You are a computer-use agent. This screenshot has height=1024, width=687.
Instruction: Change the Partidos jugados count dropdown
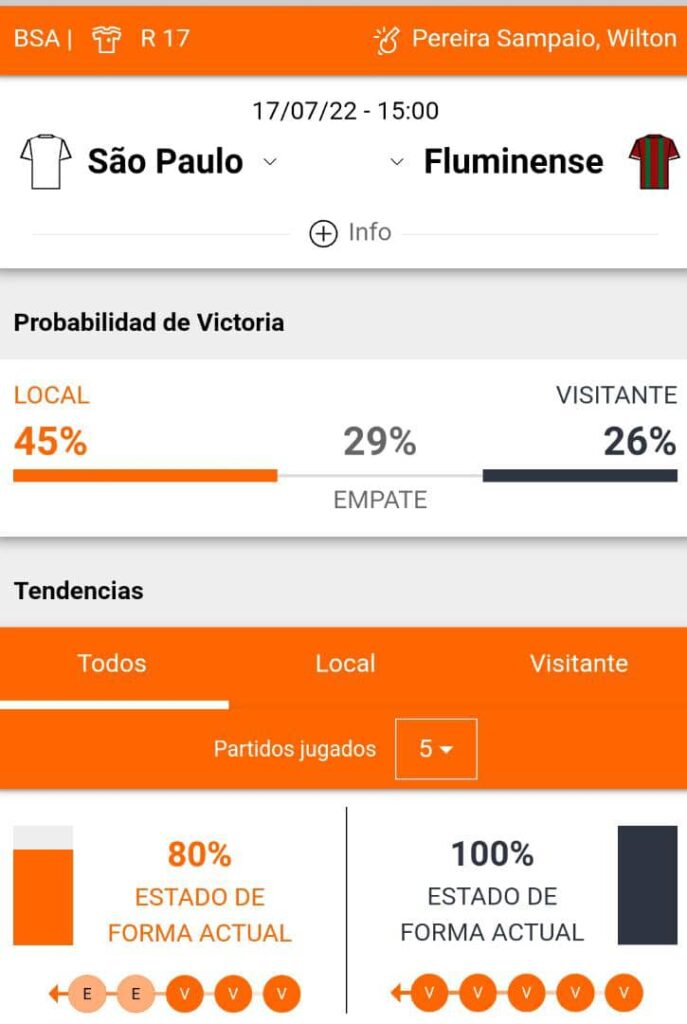tap(436, 749)
